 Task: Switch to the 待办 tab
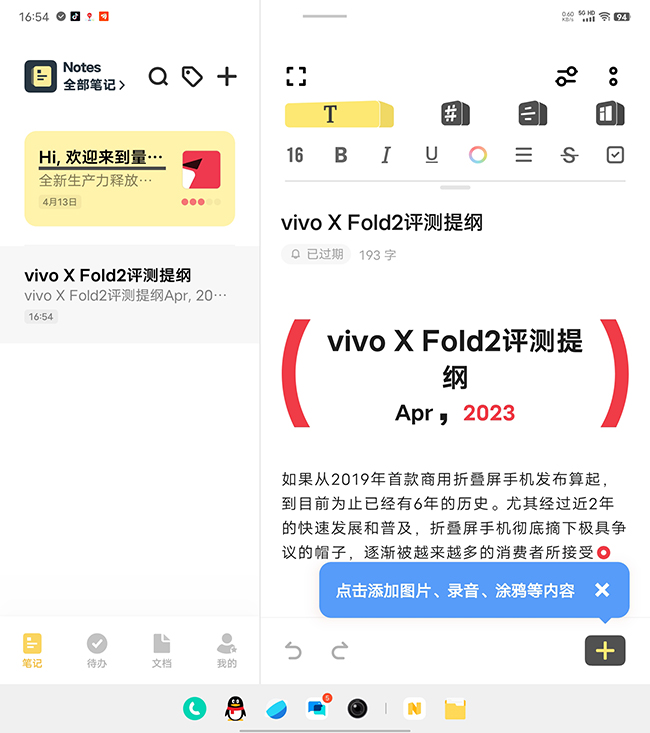click(97, 650)
